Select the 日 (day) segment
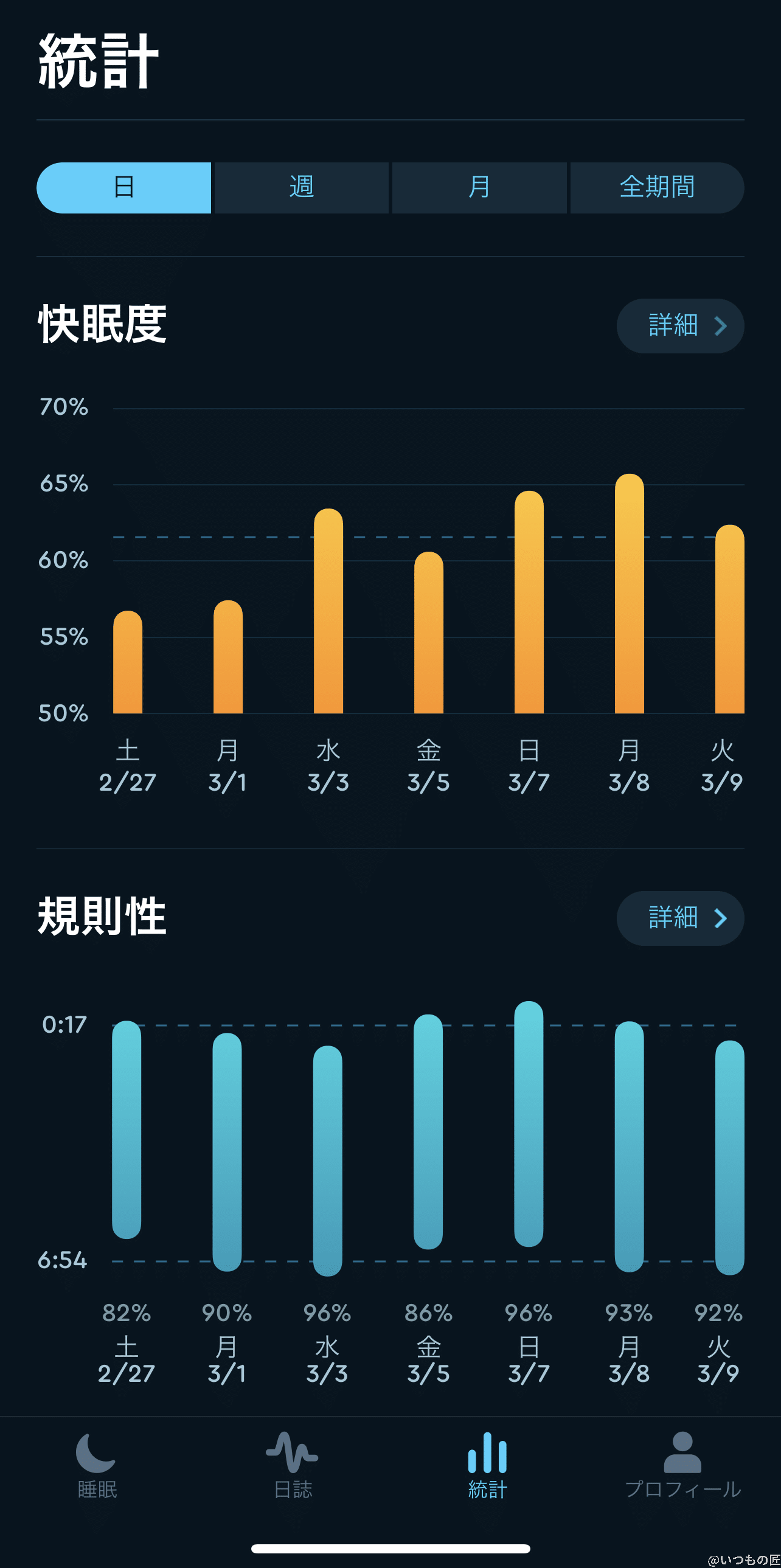Image resolution: width=781 pixels, height=1568 pixels. click(x=124, y=187)
